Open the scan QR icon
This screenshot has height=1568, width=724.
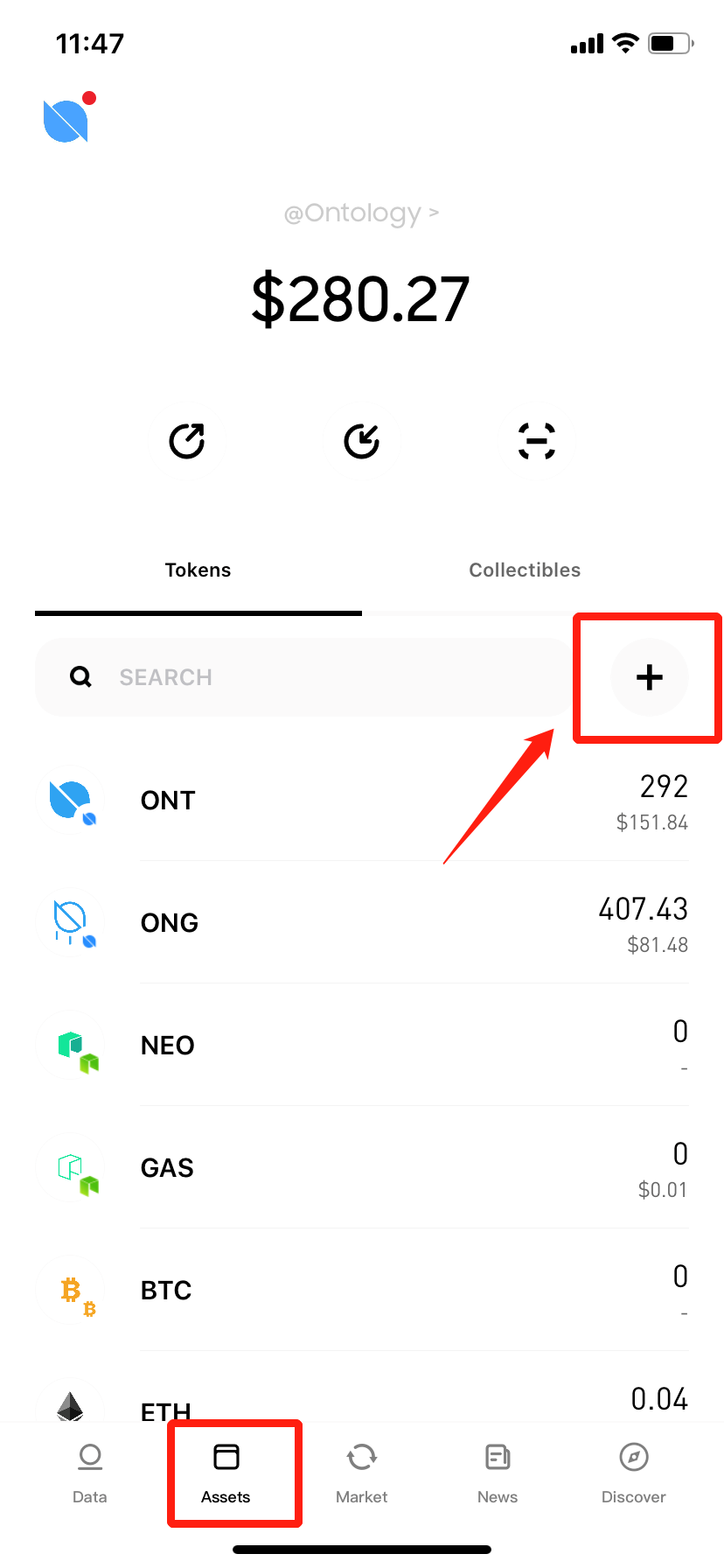(x=536, y=441)
